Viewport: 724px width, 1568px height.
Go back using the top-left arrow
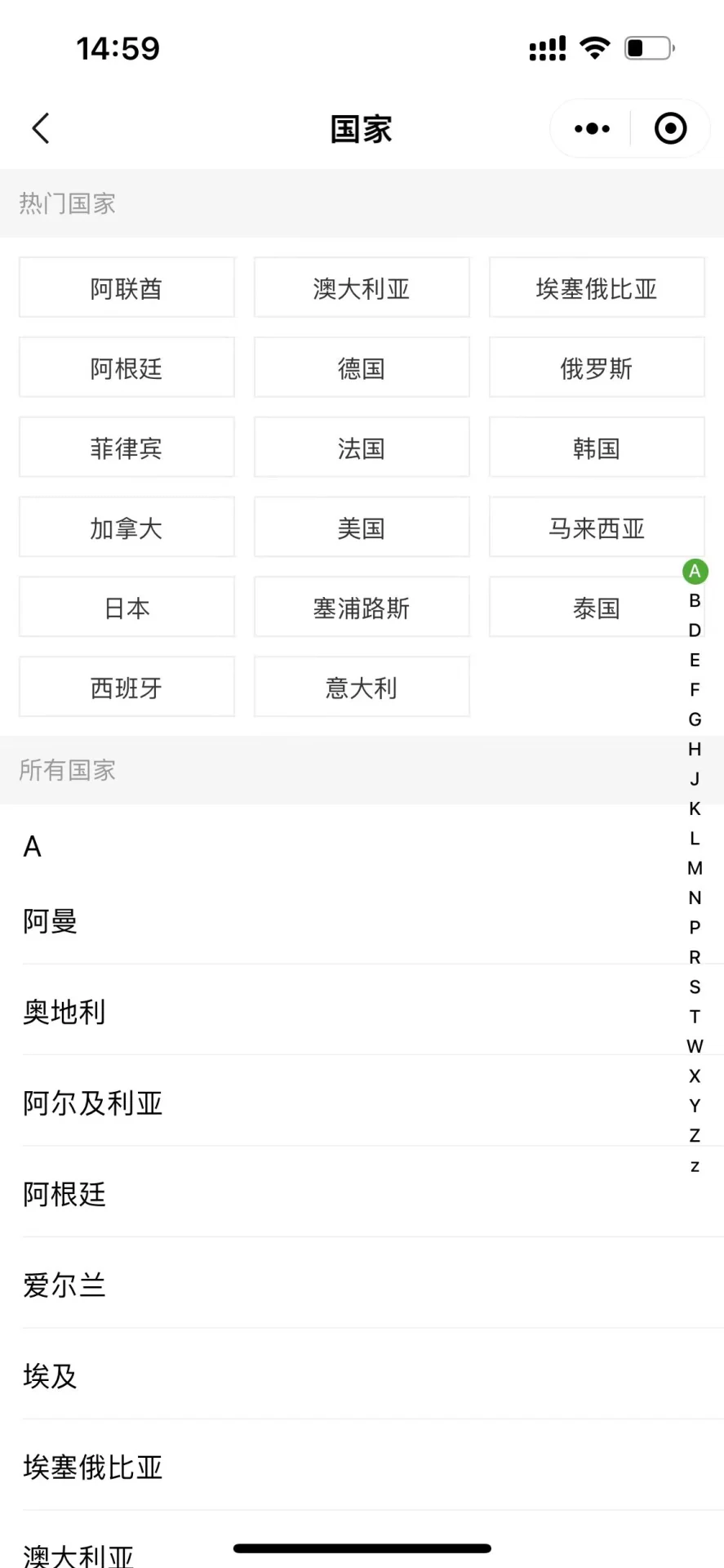[x=41, y=128]
